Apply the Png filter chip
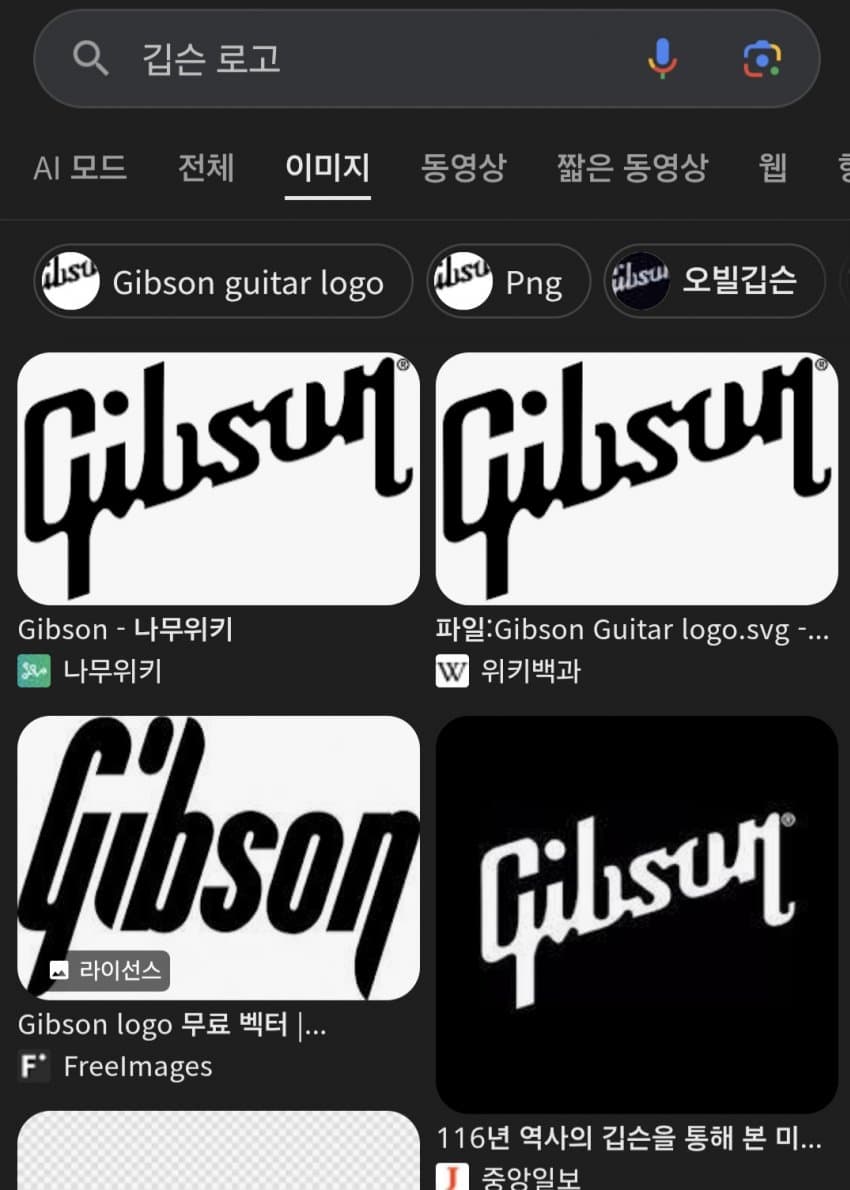This screenshot has width=850, height=1190. (508, 282)
